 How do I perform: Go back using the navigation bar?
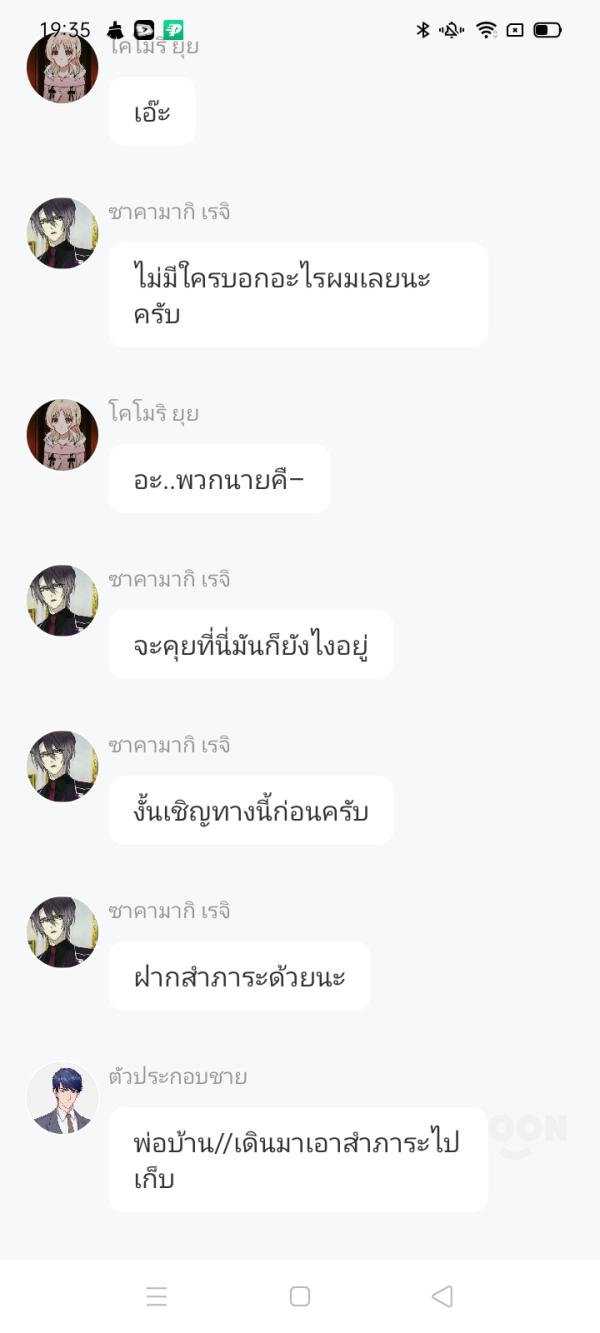[x=442, y=1296]
